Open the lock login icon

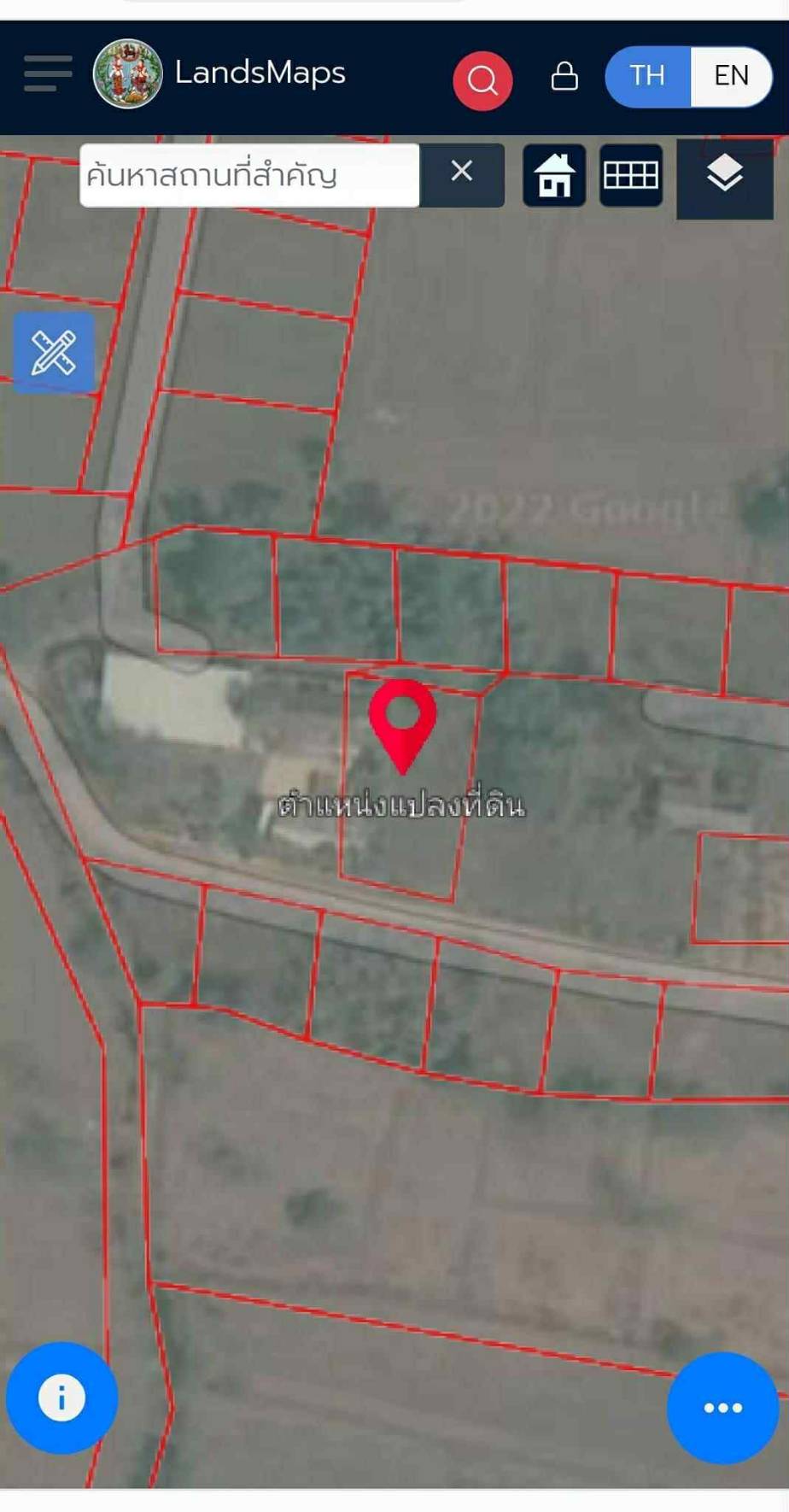[564, 76]
